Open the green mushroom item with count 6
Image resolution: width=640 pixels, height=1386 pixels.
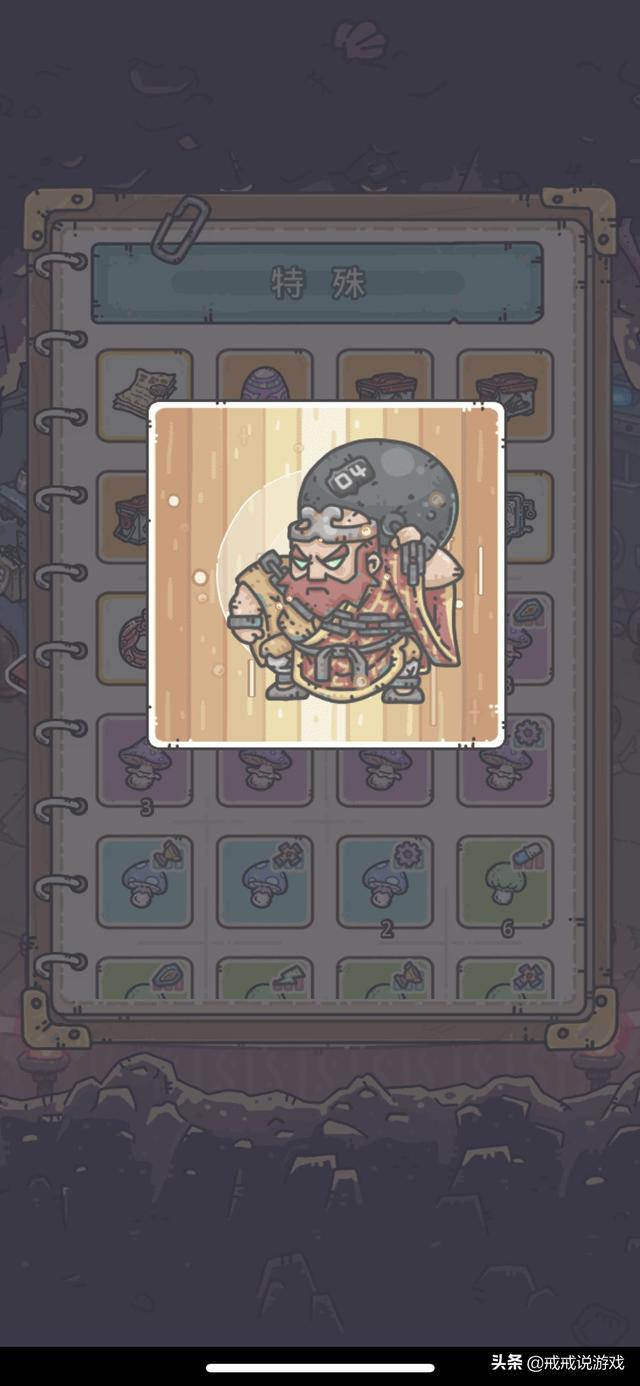505,880
